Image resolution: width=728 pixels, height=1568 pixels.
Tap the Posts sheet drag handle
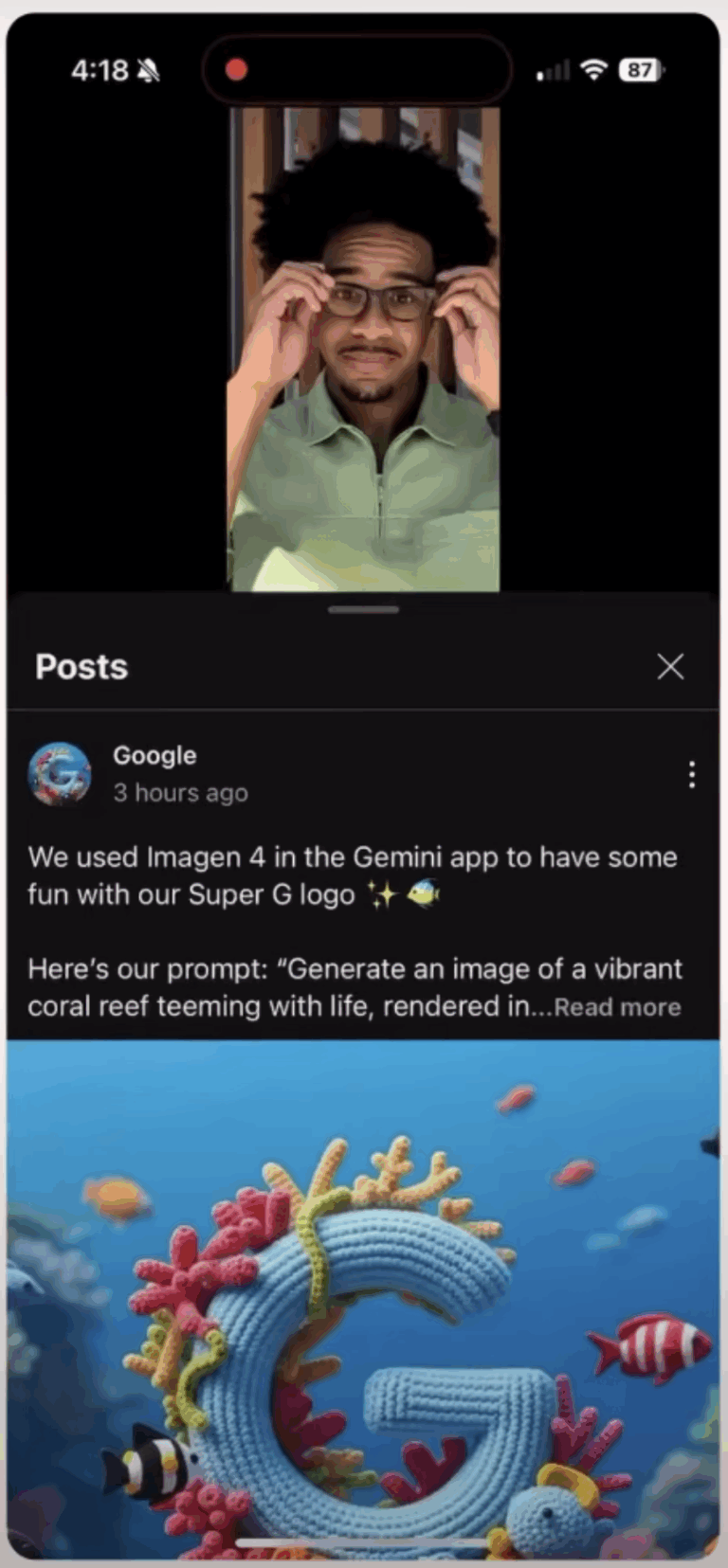tap(364, 610)
